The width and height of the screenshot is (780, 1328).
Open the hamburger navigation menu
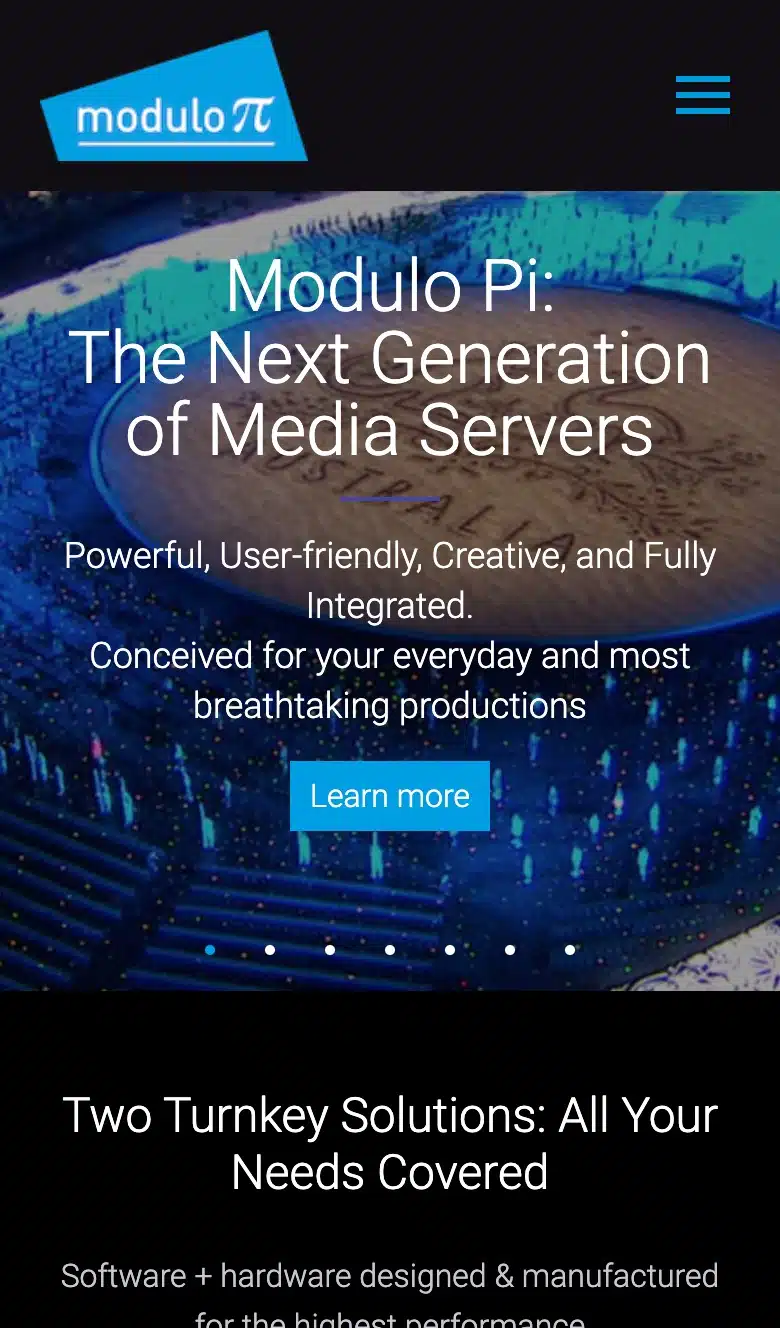702,95
